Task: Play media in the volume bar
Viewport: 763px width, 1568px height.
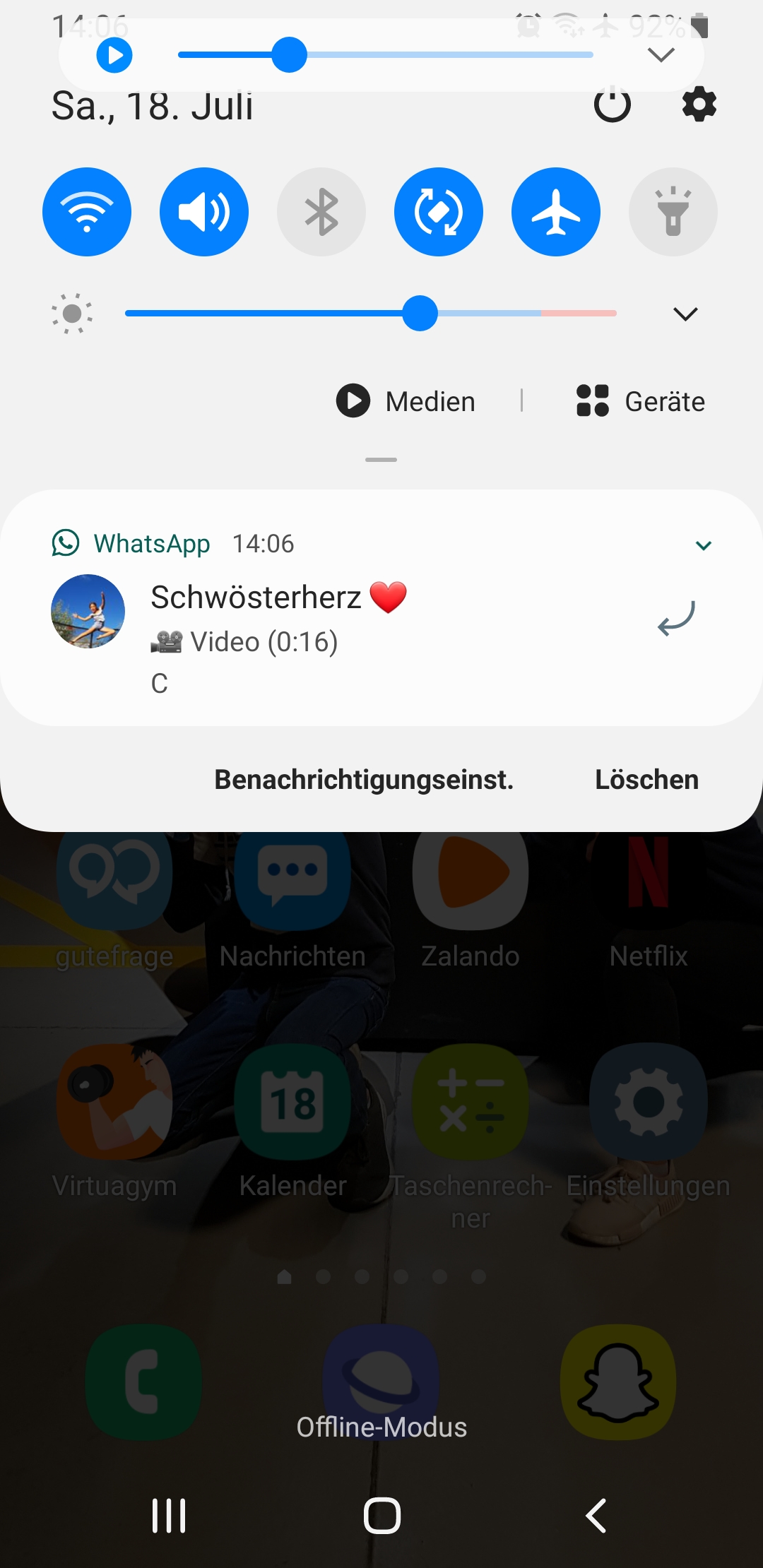Action: [x=114, y=55]
